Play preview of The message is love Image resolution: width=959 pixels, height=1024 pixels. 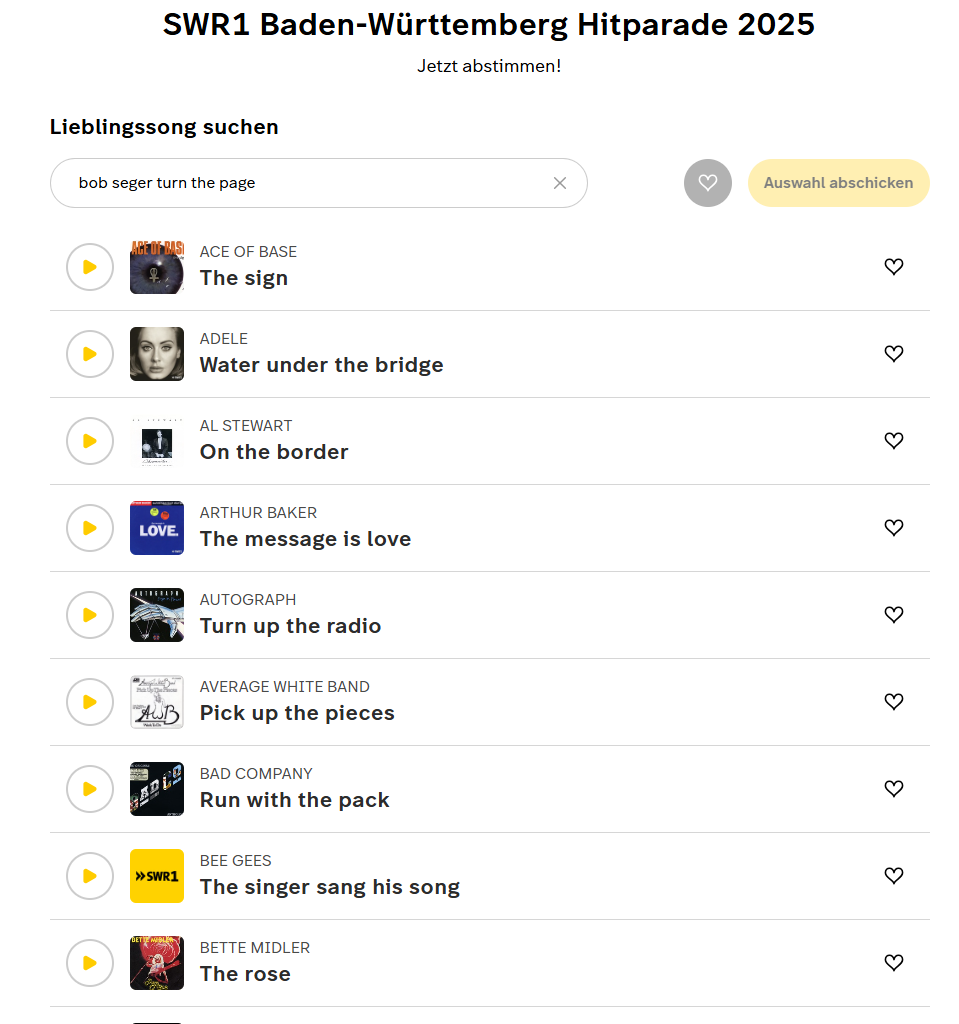tap(90, 528)
